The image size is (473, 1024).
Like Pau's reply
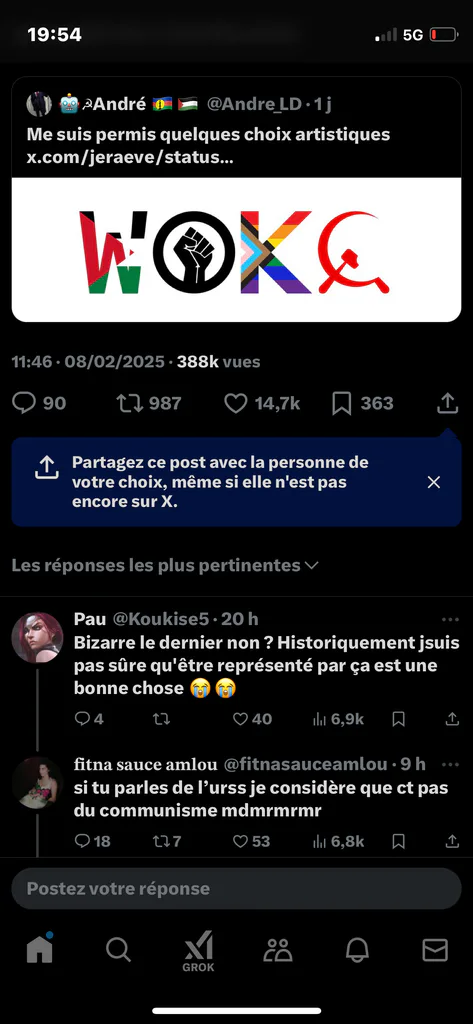point(252,719)
